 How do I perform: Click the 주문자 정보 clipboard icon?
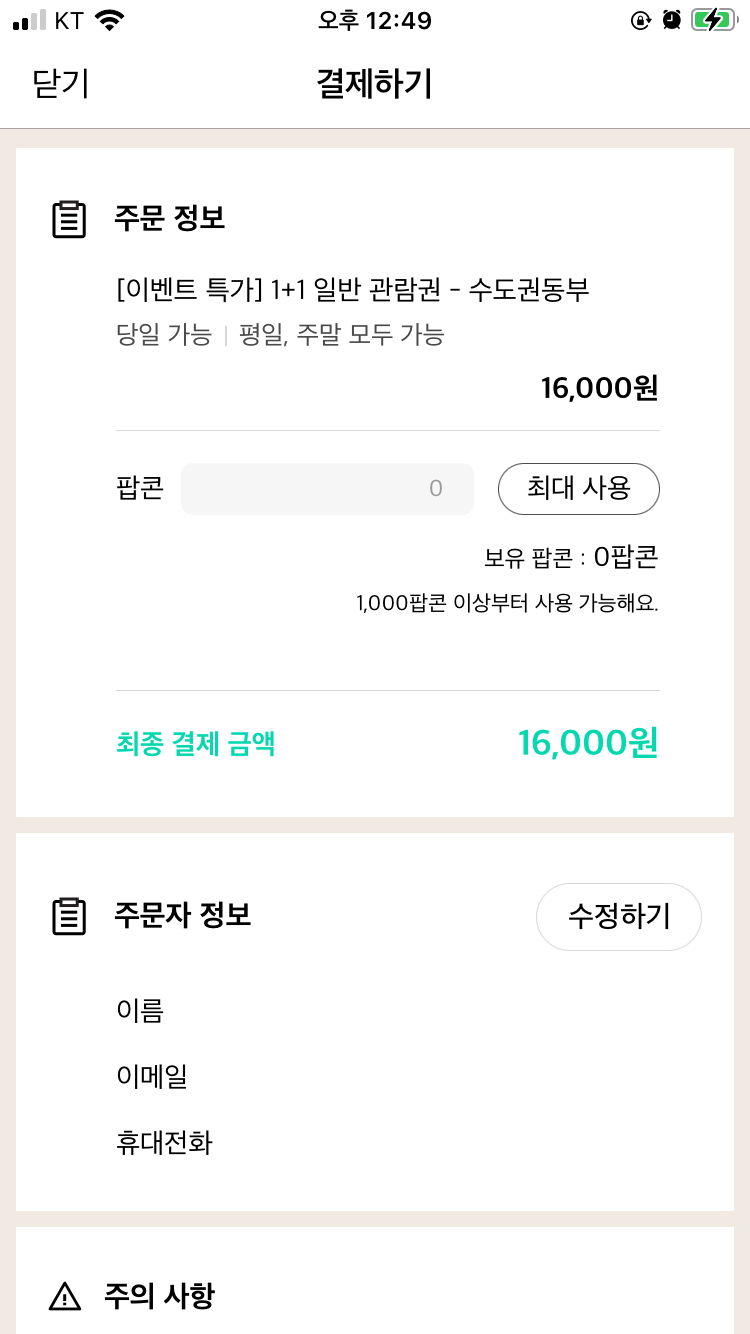[x=69, y=915]
